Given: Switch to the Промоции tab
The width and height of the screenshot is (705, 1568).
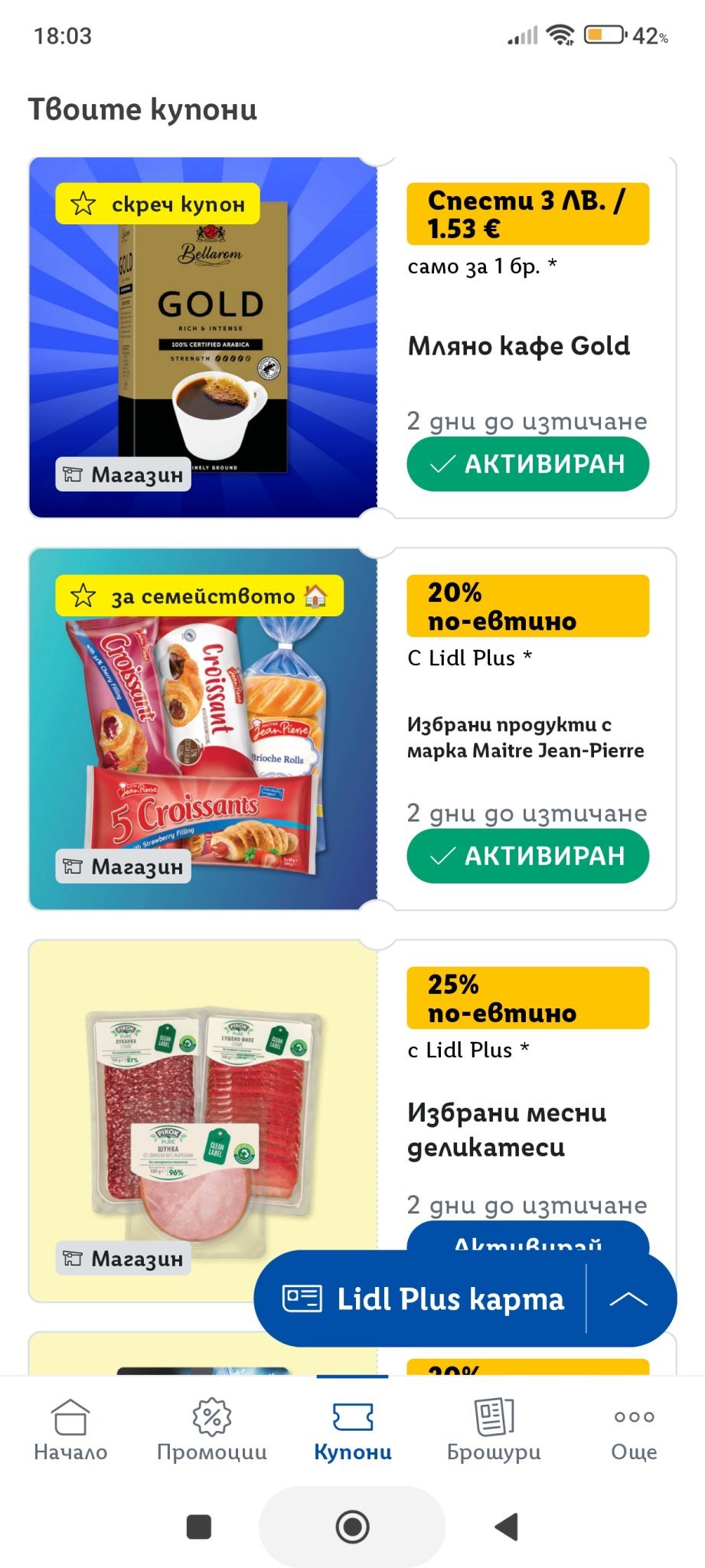Looking at the screenshot, I should coord(212,1430).
